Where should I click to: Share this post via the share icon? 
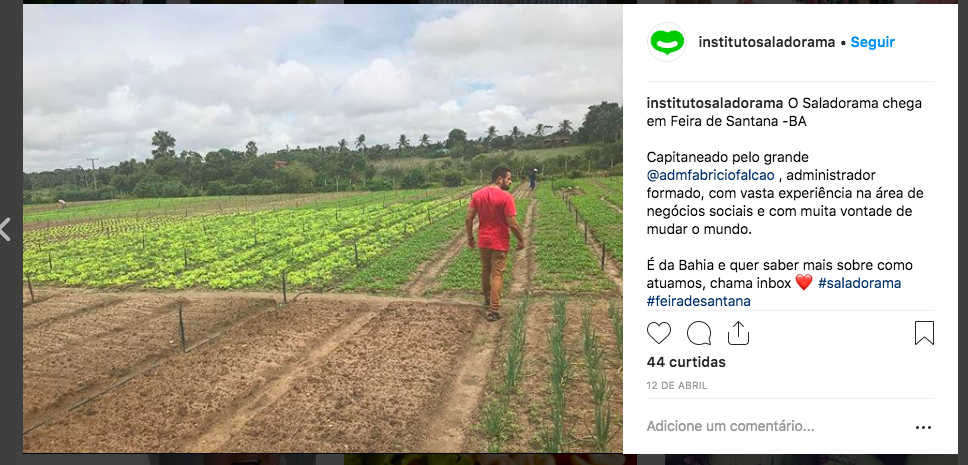point(738,332)
